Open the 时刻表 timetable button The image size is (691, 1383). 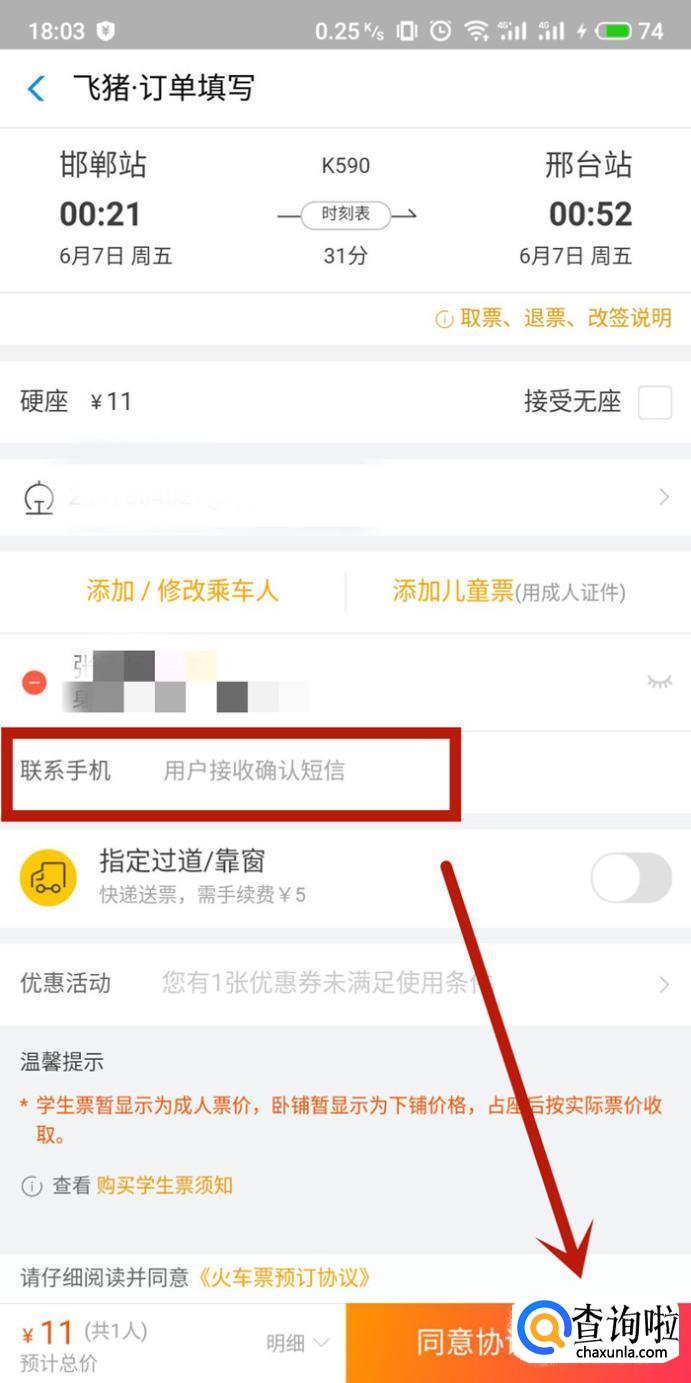pyautogui.click(x=346, y=213)
